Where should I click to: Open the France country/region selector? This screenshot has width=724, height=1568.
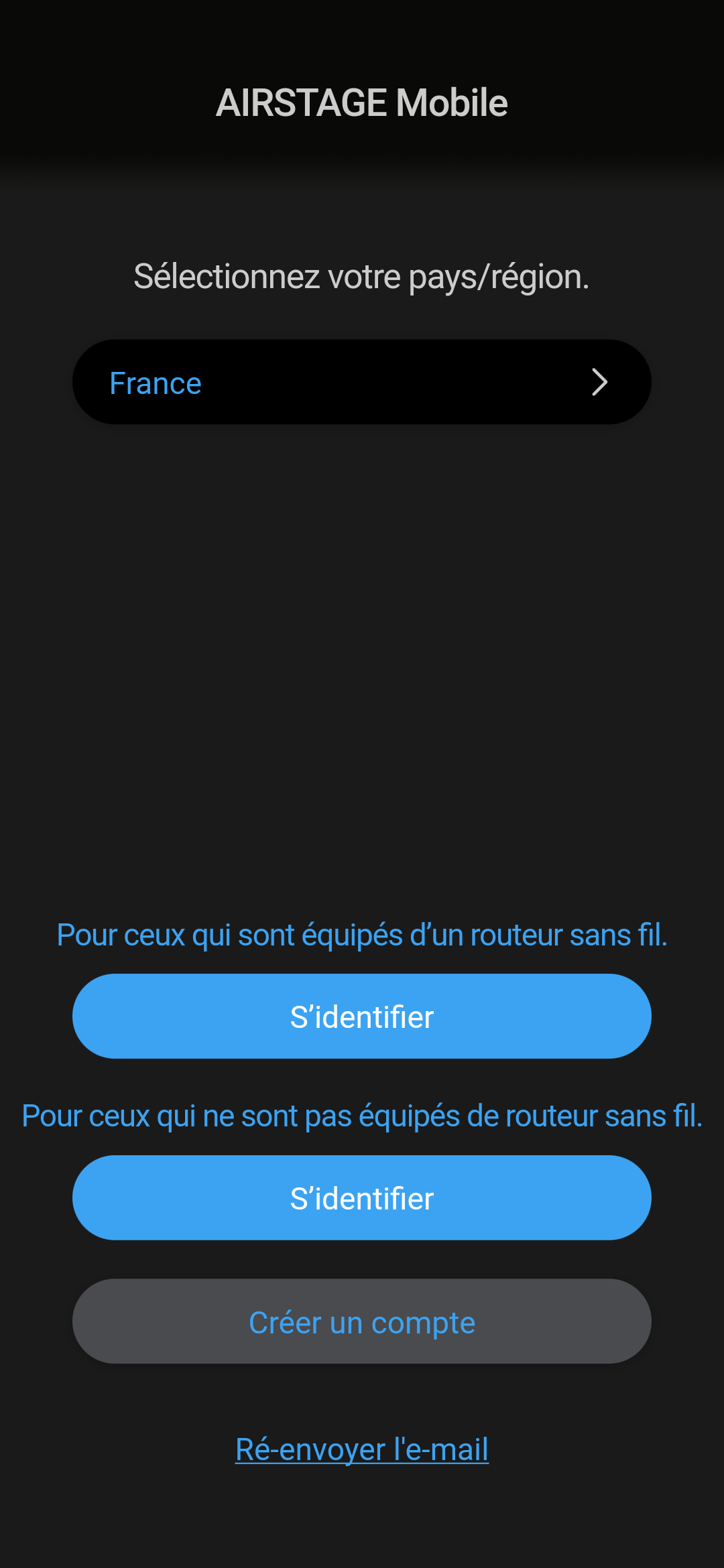click(x=362, y=382)
